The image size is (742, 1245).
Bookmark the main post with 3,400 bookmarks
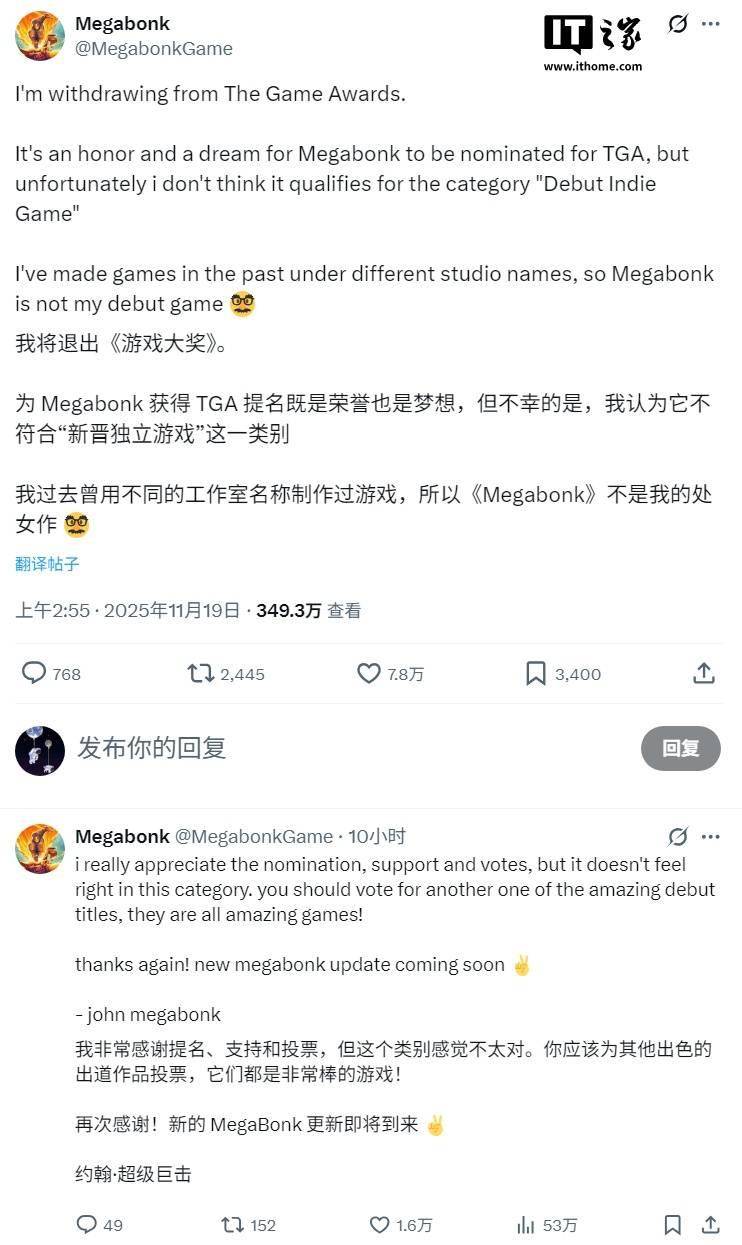pos(536,673)
